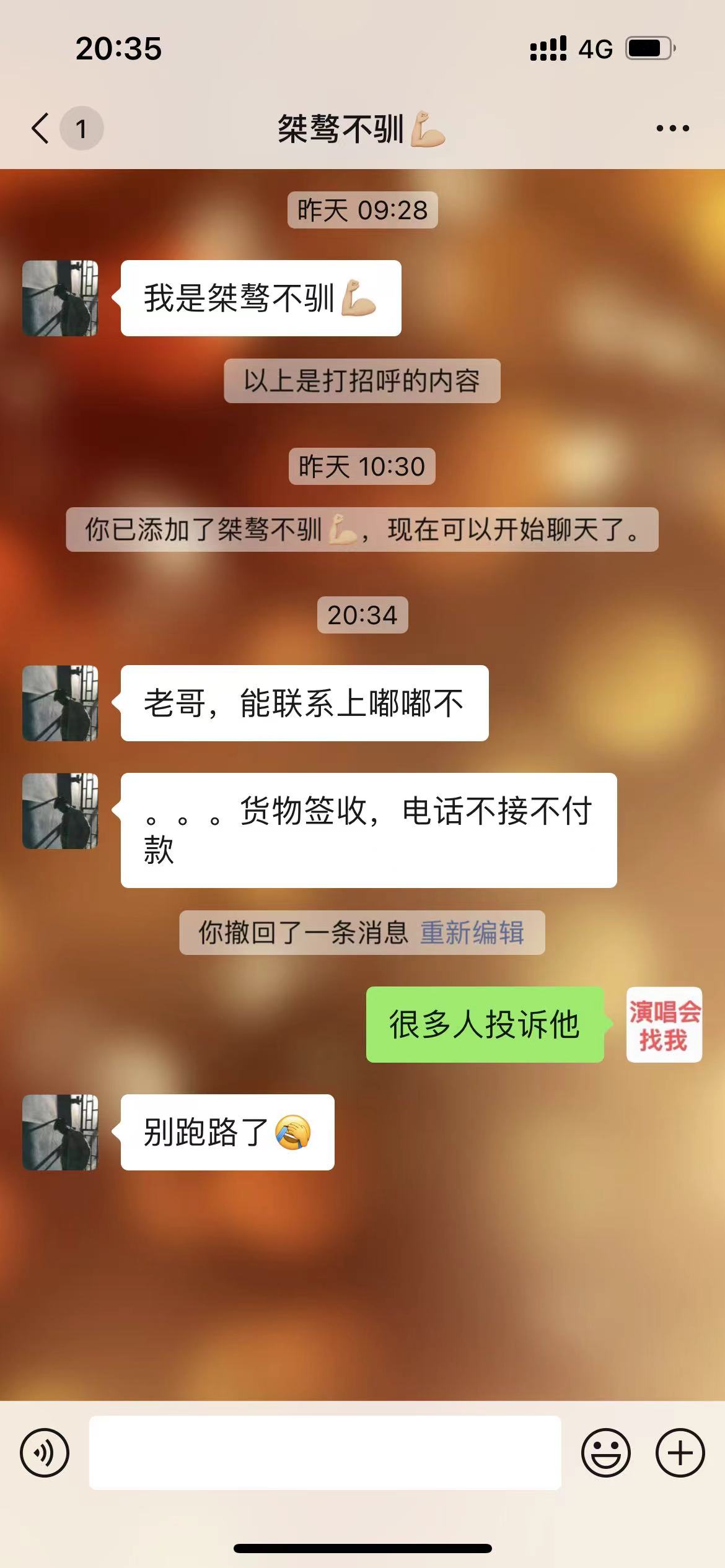Screen dimensions: 725x1568
Task: Switch to voice message input
Action: point(44,1453)
